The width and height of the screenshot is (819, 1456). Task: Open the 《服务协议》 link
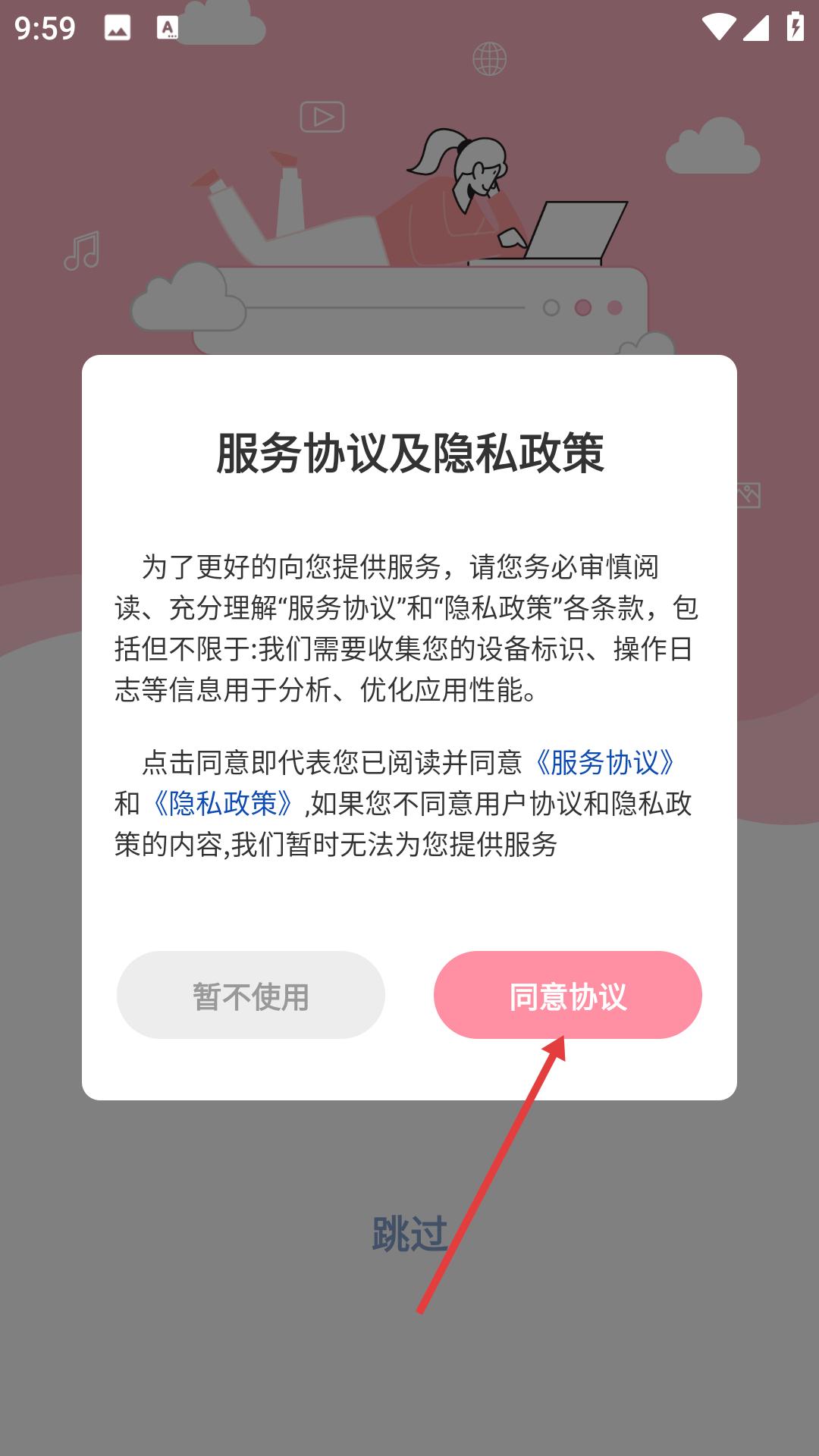604,762
